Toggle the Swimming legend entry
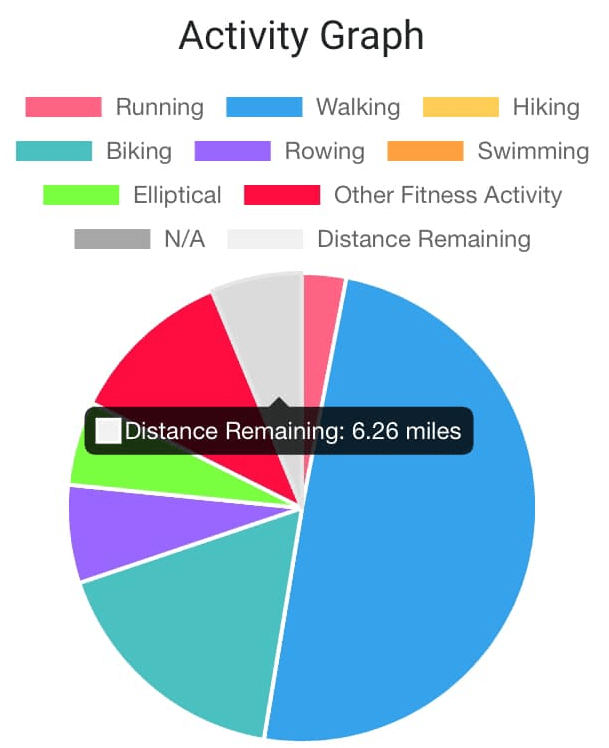Viewport: 609px width, 748px height. point(488,151)
